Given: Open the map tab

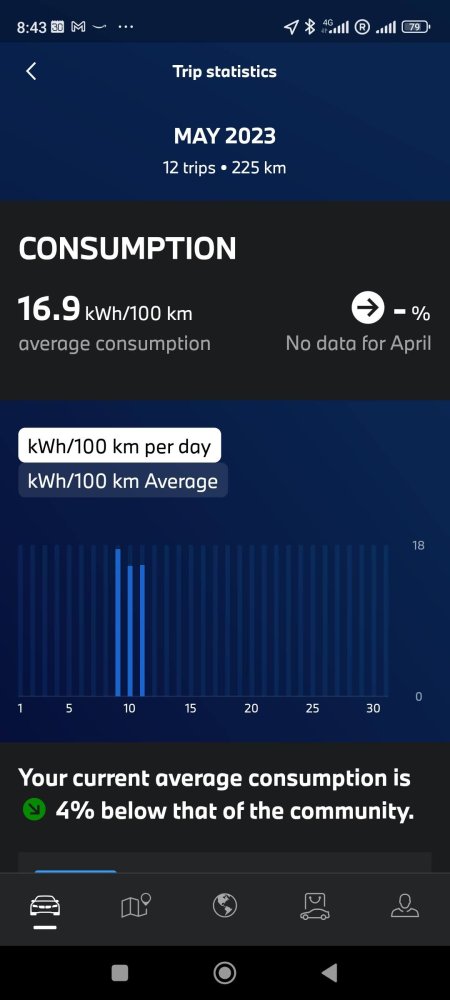Looking at the screenshot, I should (x=136, y=906).
